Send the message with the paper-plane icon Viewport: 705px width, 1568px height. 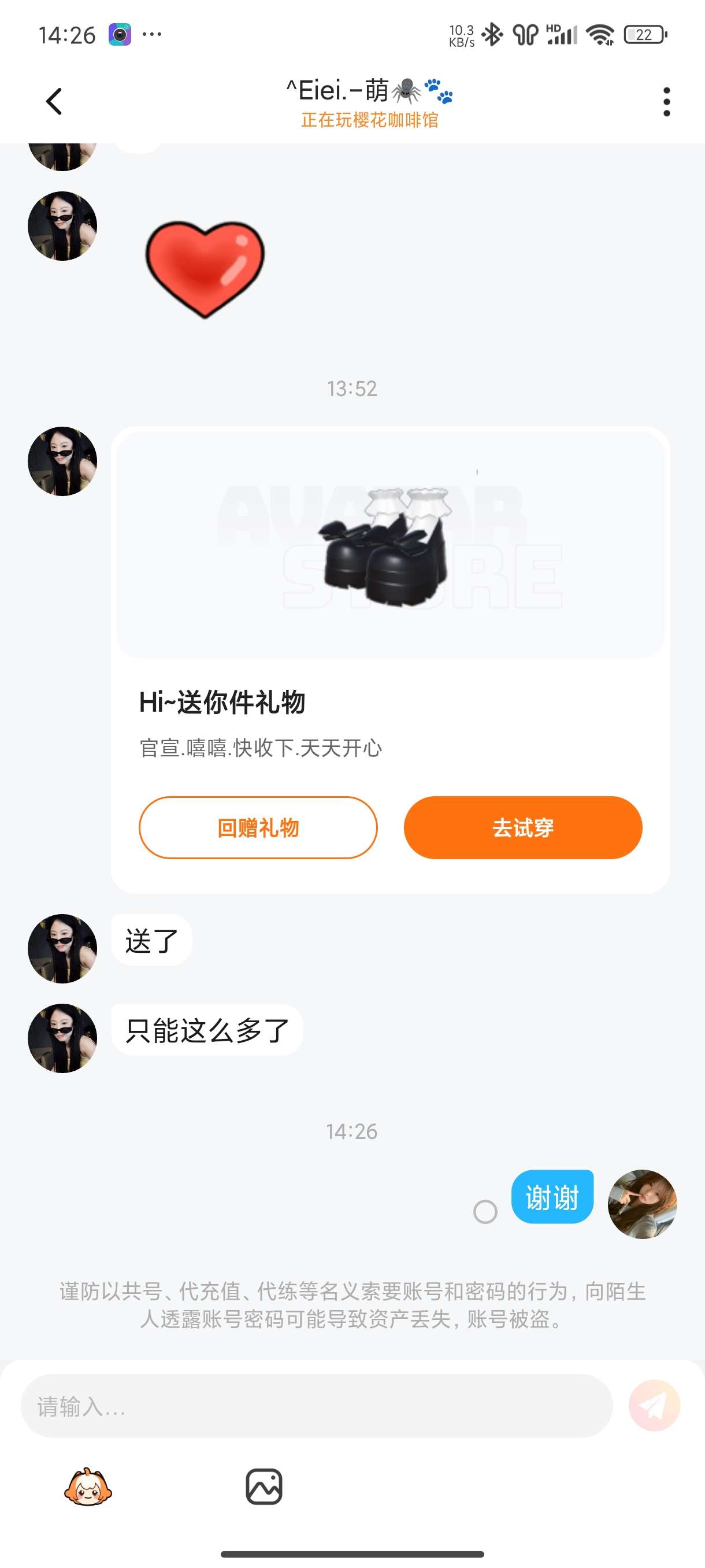[654, 1406]
